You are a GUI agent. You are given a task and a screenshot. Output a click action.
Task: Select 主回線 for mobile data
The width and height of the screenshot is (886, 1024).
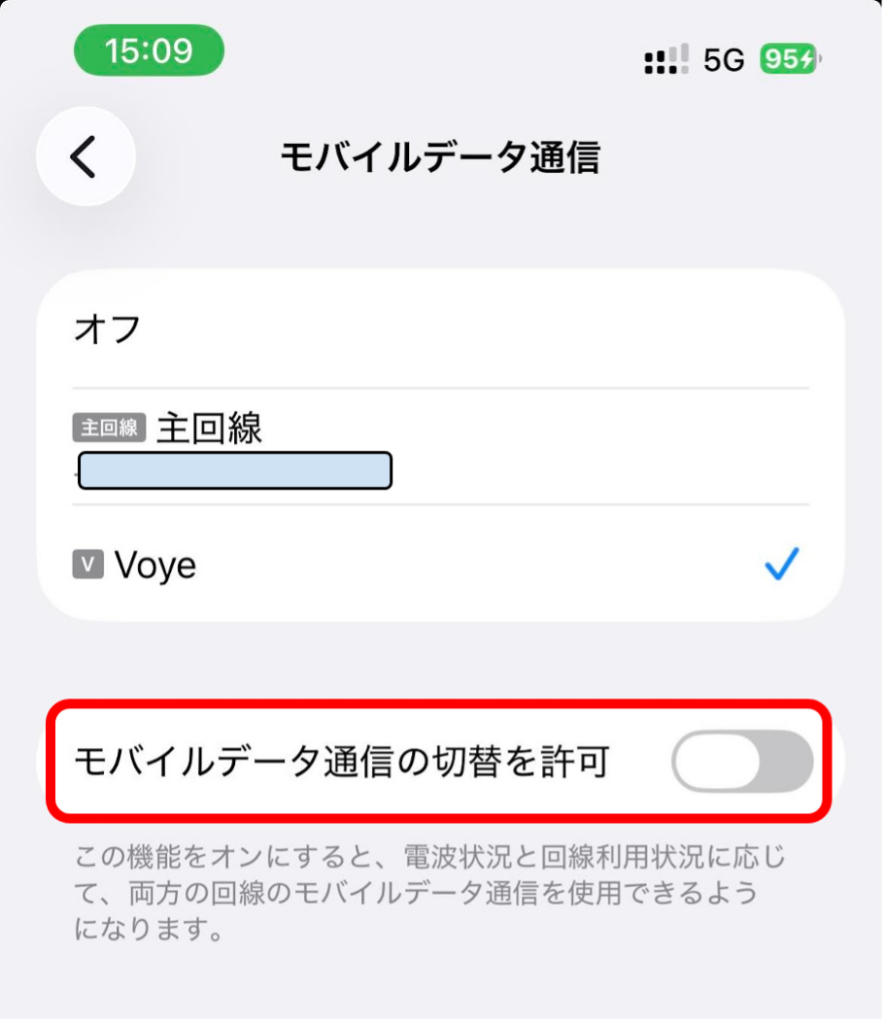pyautogui.click(x=440, y=447)
